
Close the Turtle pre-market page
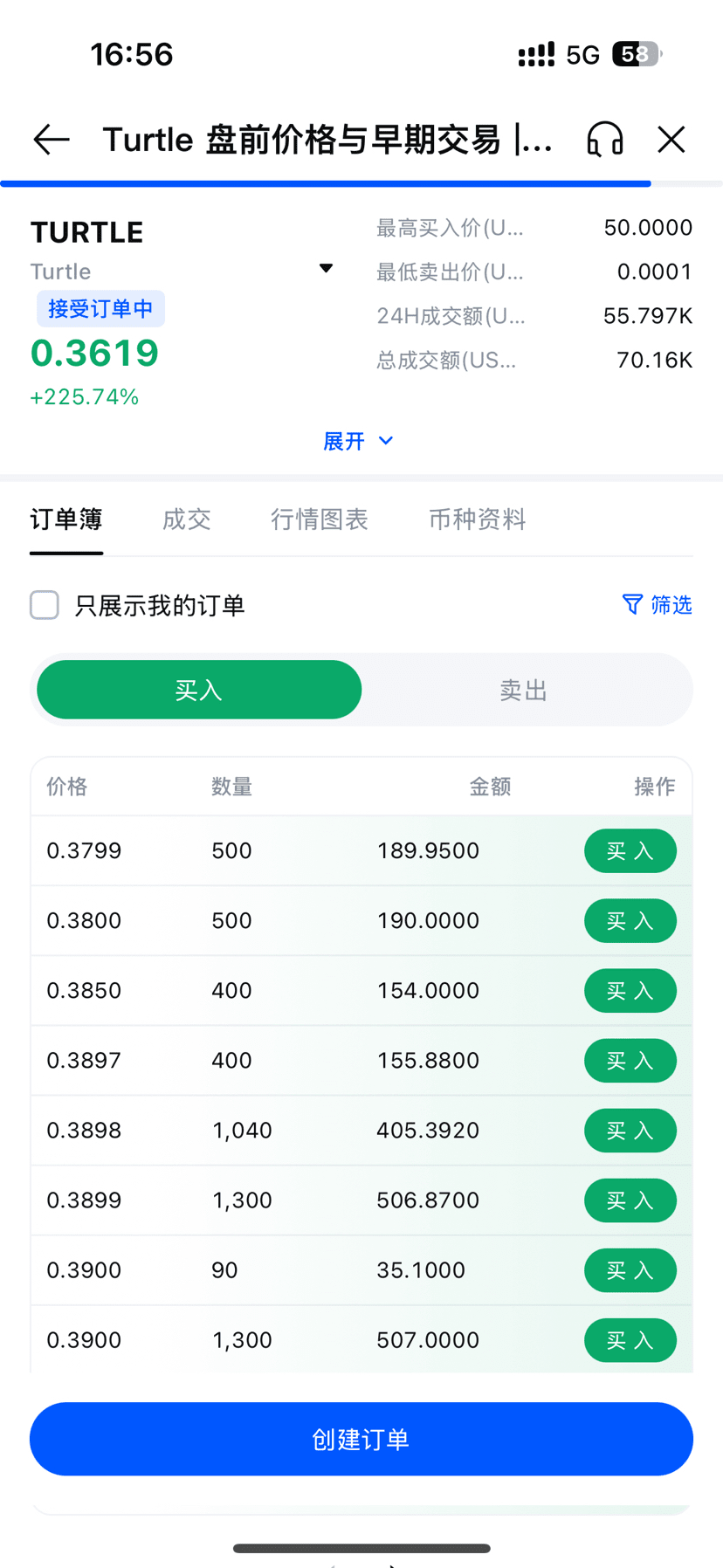point(671,140)
